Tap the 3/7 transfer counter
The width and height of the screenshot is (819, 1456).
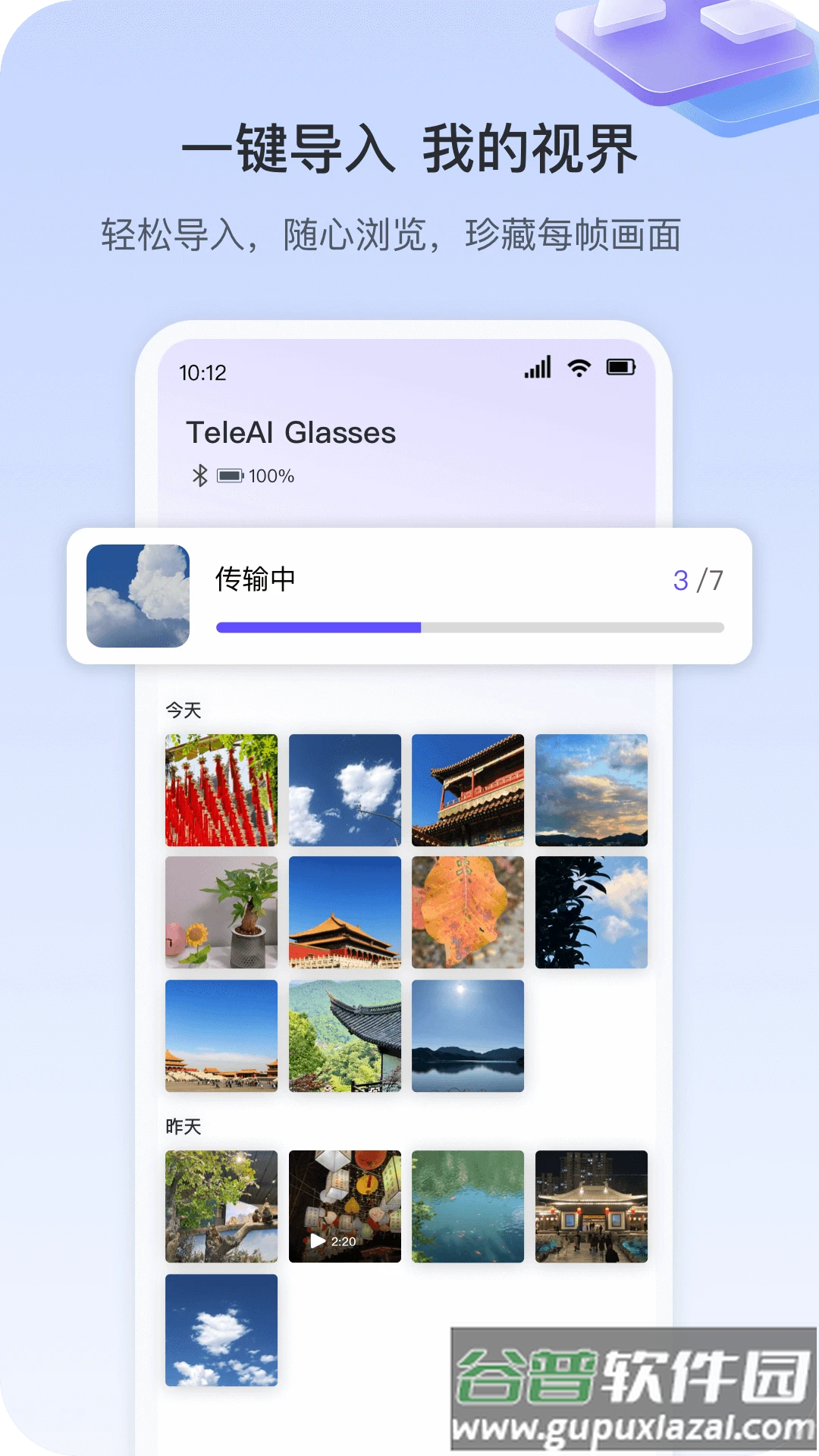(698, 579)
